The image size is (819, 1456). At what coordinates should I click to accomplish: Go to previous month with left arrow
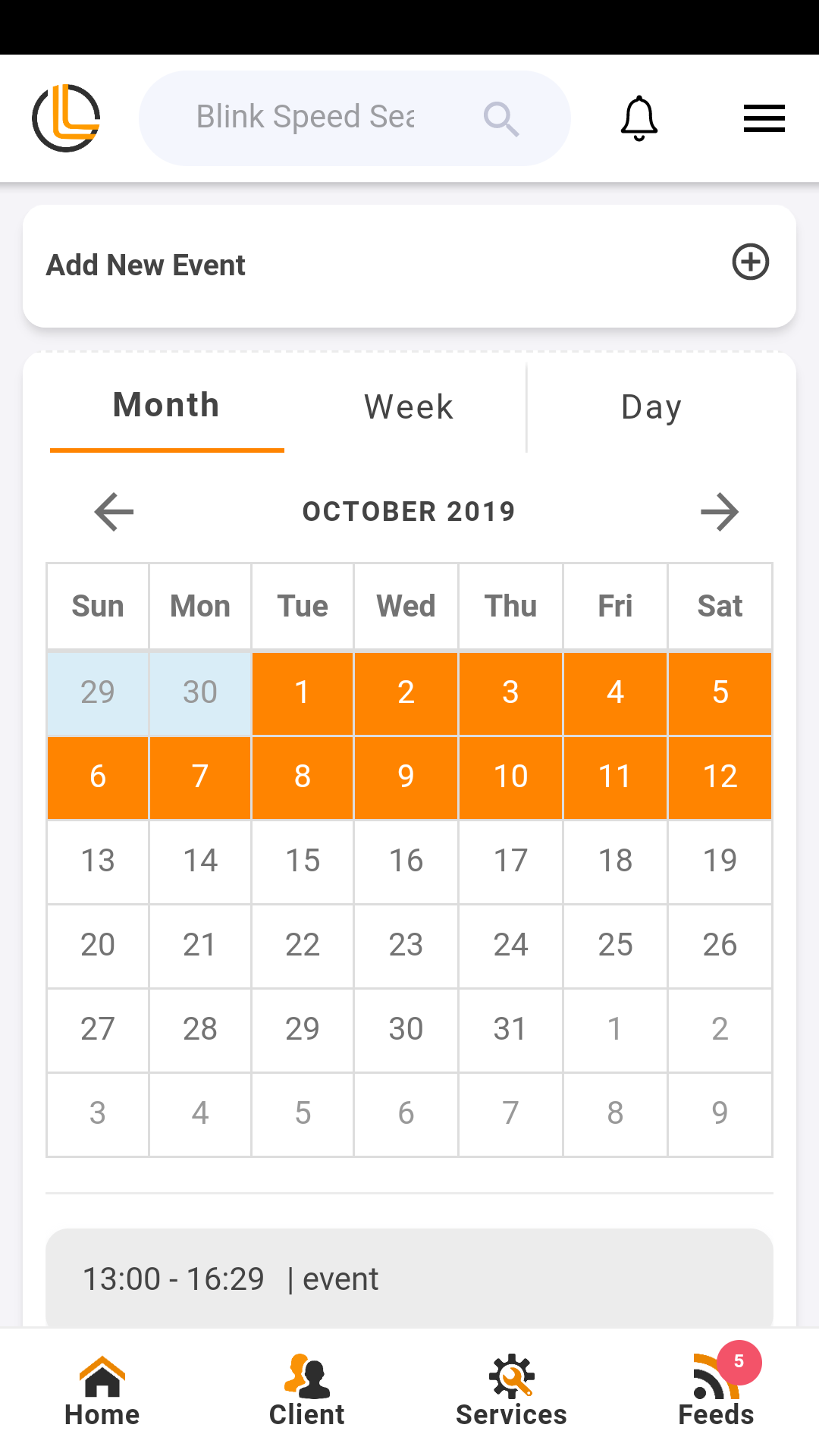114,512
